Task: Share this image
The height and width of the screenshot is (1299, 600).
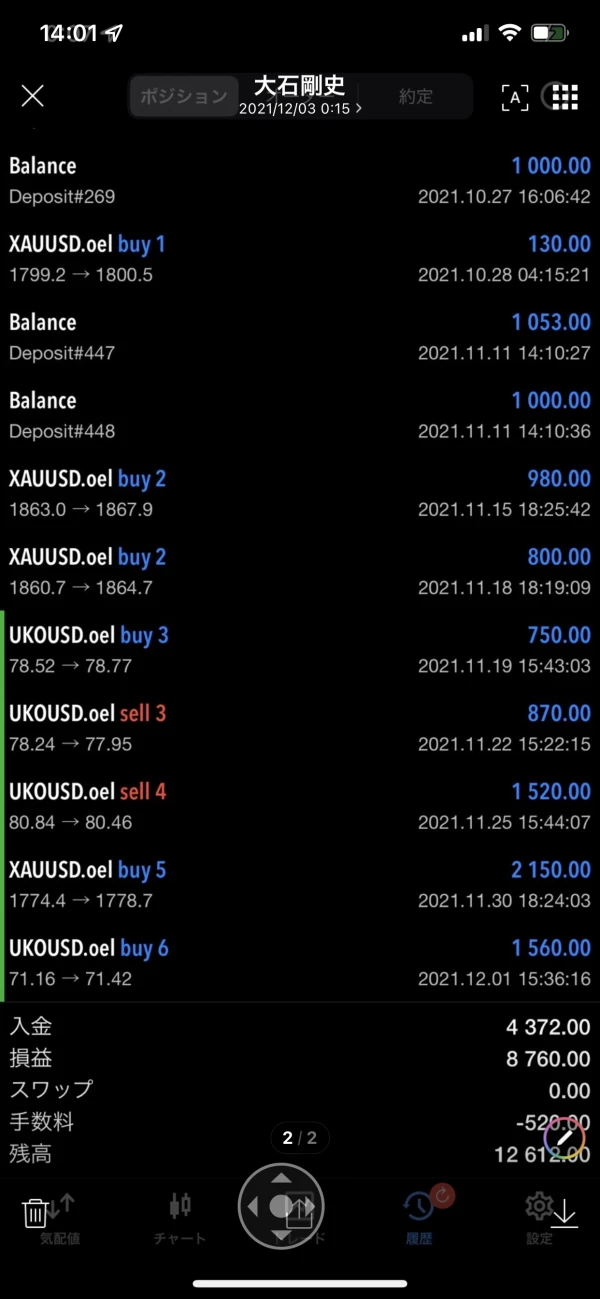Action: point(299,1213)
